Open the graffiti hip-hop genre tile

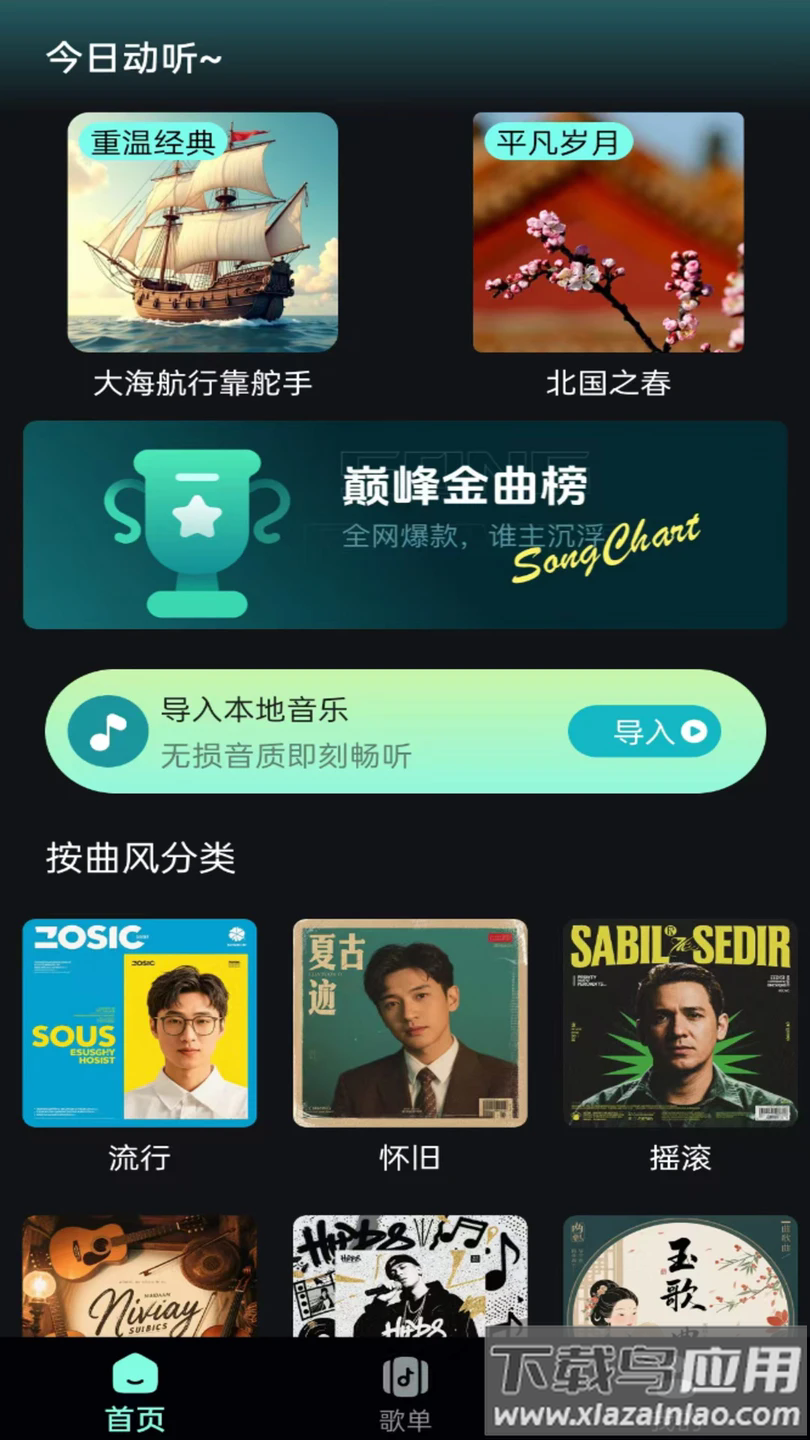tap(410, 1277)
